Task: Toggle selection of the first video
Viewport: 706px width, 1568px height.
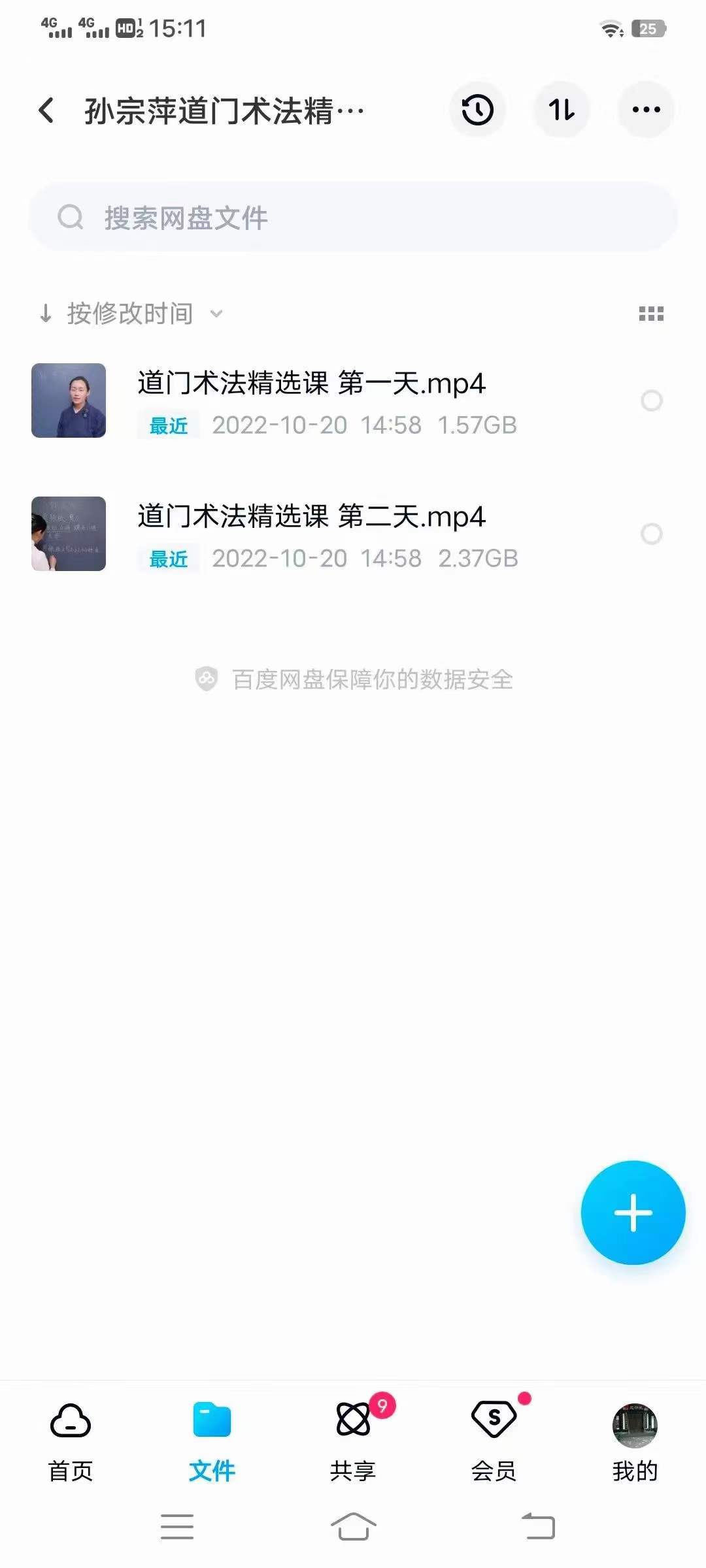Action: tap(652, 400)
